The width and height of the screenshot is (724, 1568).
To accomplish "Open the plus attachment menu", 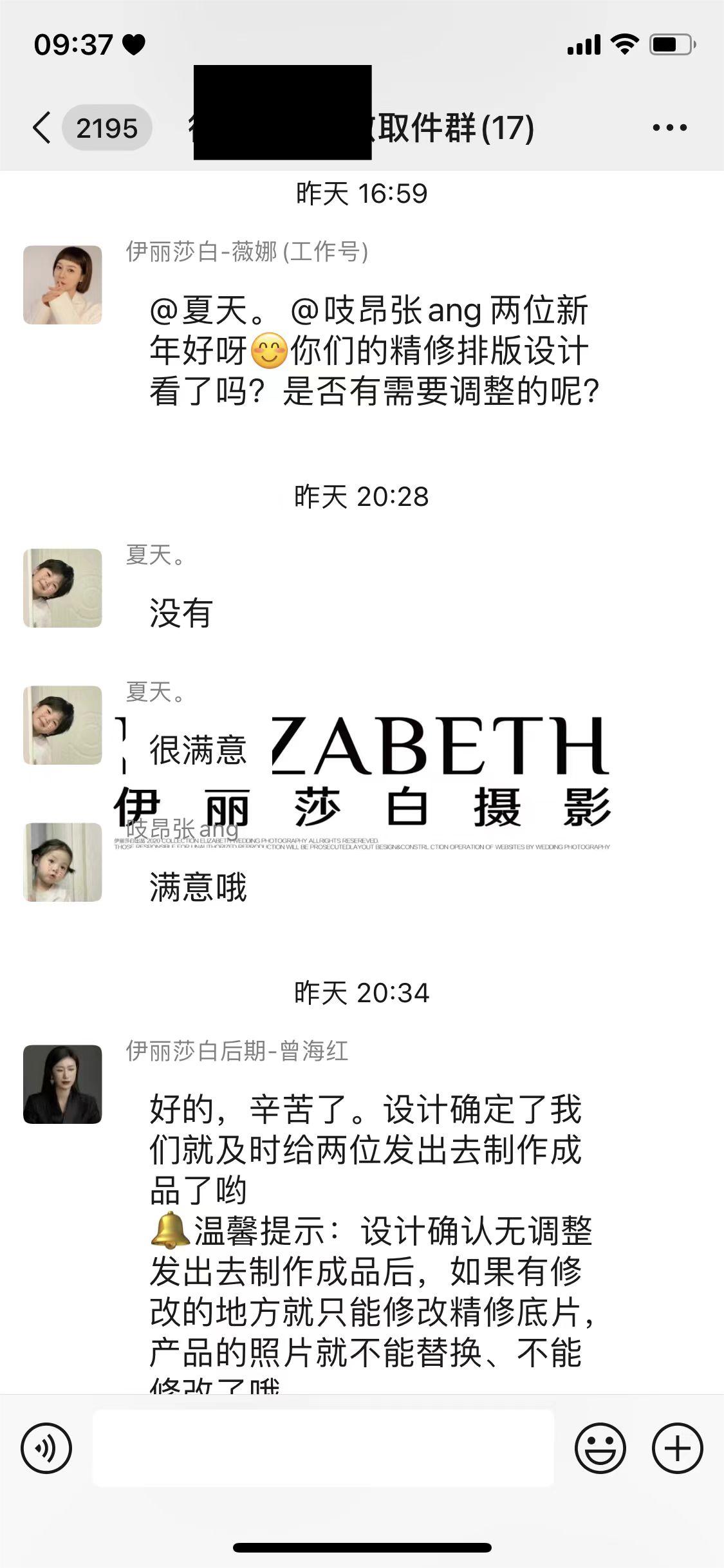I will coord(677,1448).
